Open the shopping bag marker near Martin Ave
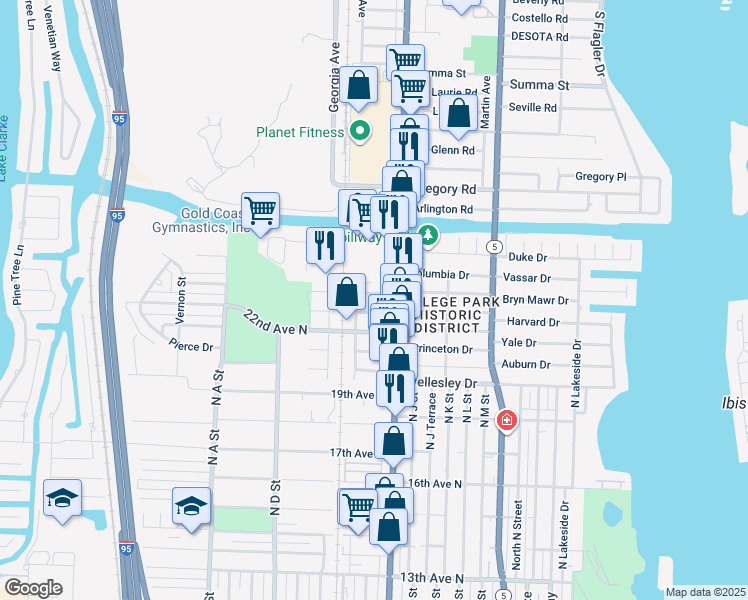The image size is (748, 600). [x=458, y=116]
